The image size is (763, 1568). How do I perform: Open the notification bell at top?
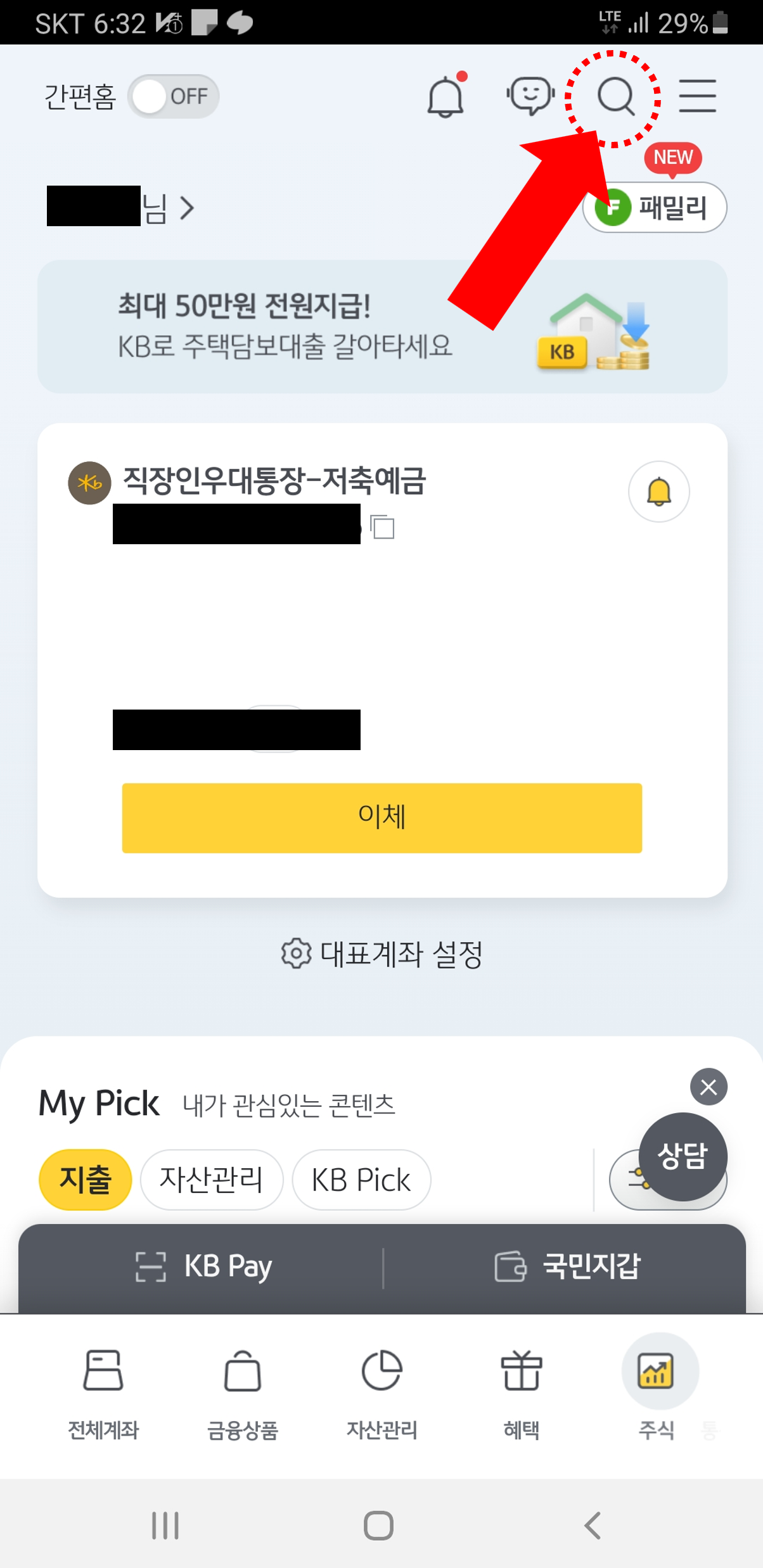point(446,96)
